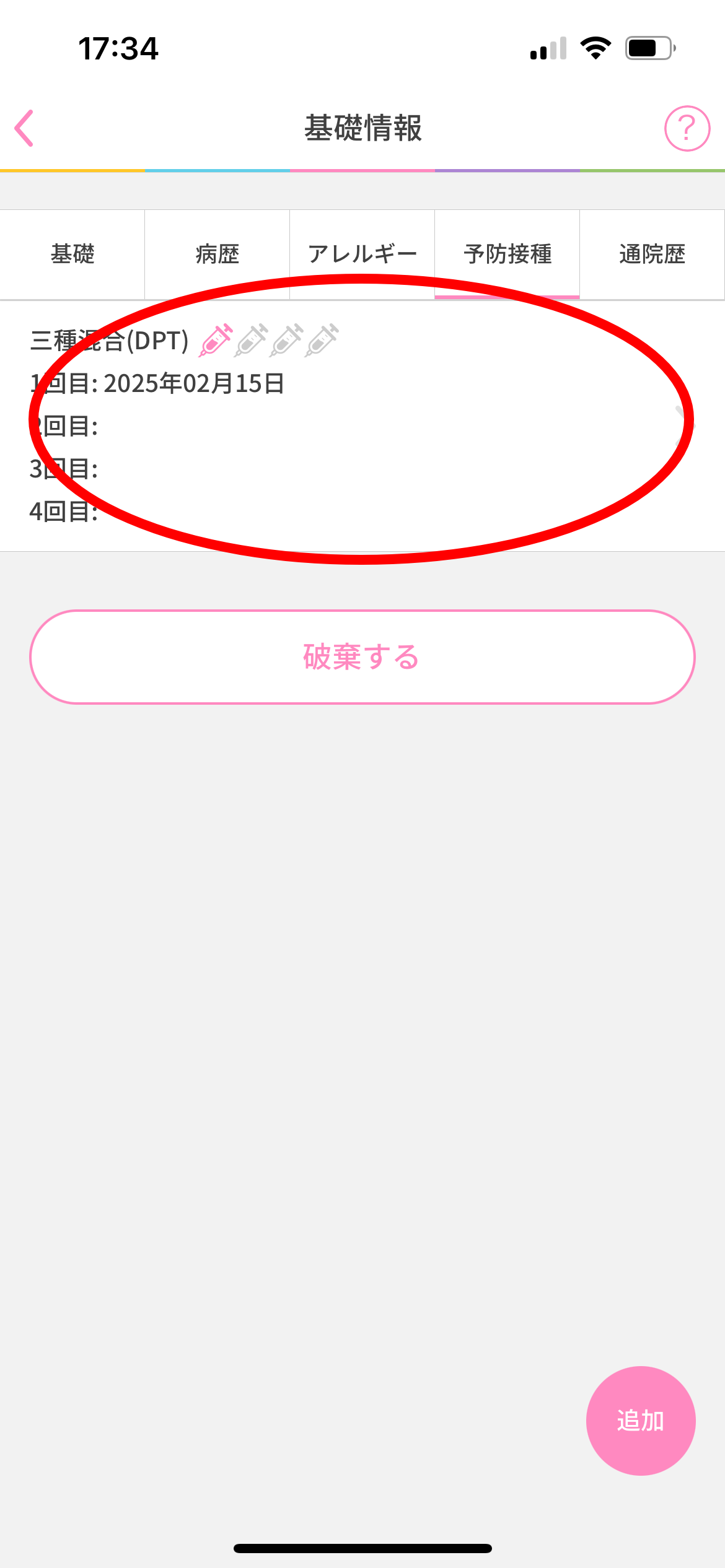725x1568 pixels.
Task: Open the 三種混合(DPT) vaccination record
Action: coord(362,426)
